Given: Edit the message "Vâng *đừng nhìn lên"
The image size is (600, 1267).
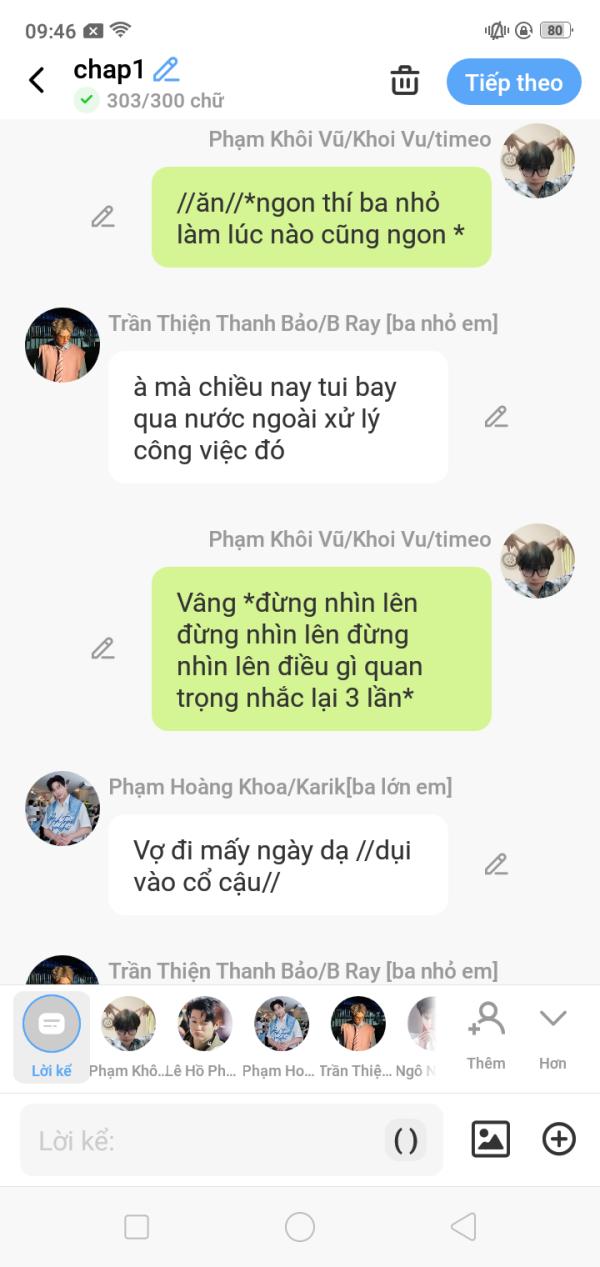Looking at the screenshot, I should tap(103, 649).
